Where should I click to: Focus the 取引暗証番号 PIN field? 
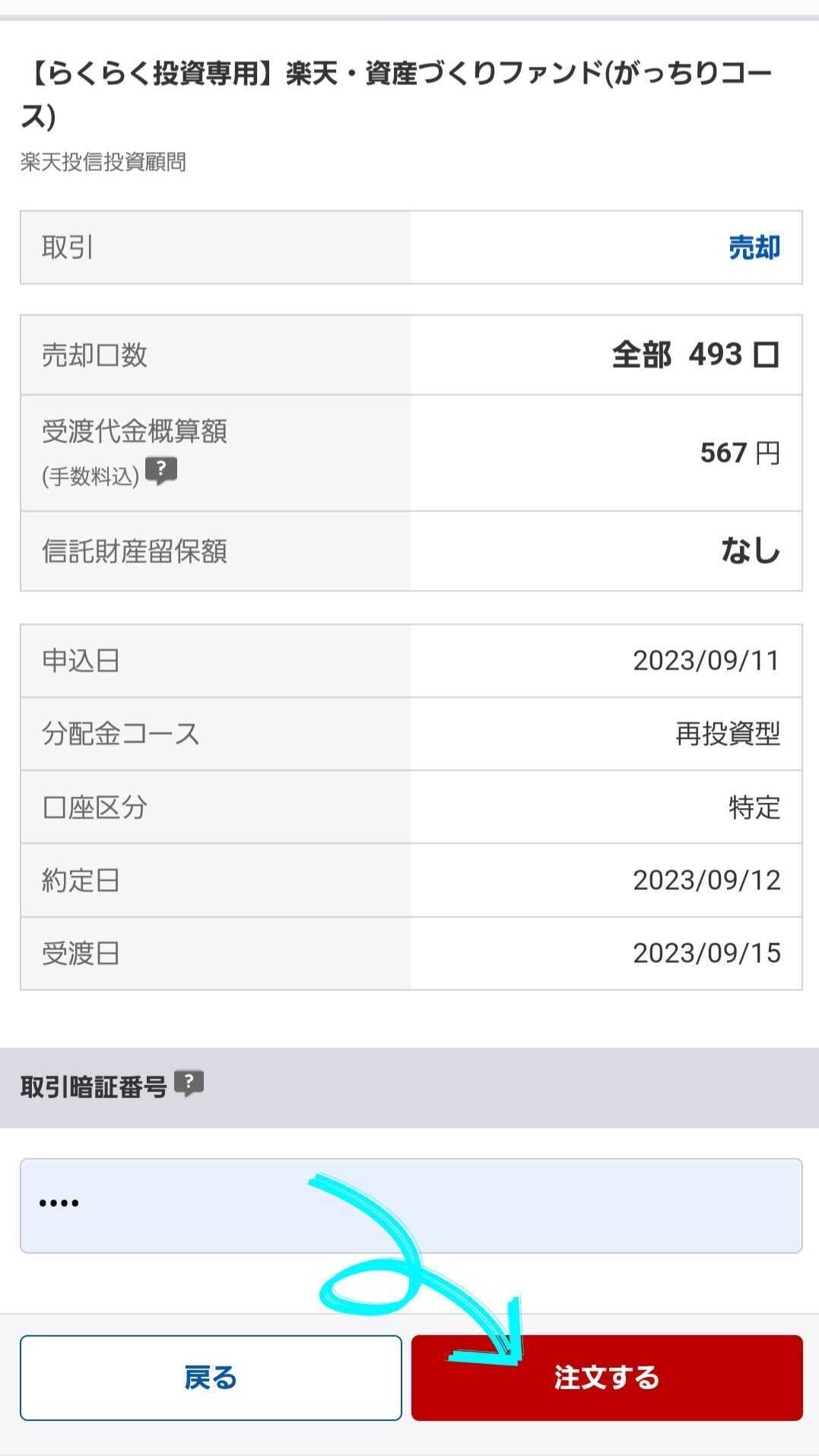tap(411, 1205)
